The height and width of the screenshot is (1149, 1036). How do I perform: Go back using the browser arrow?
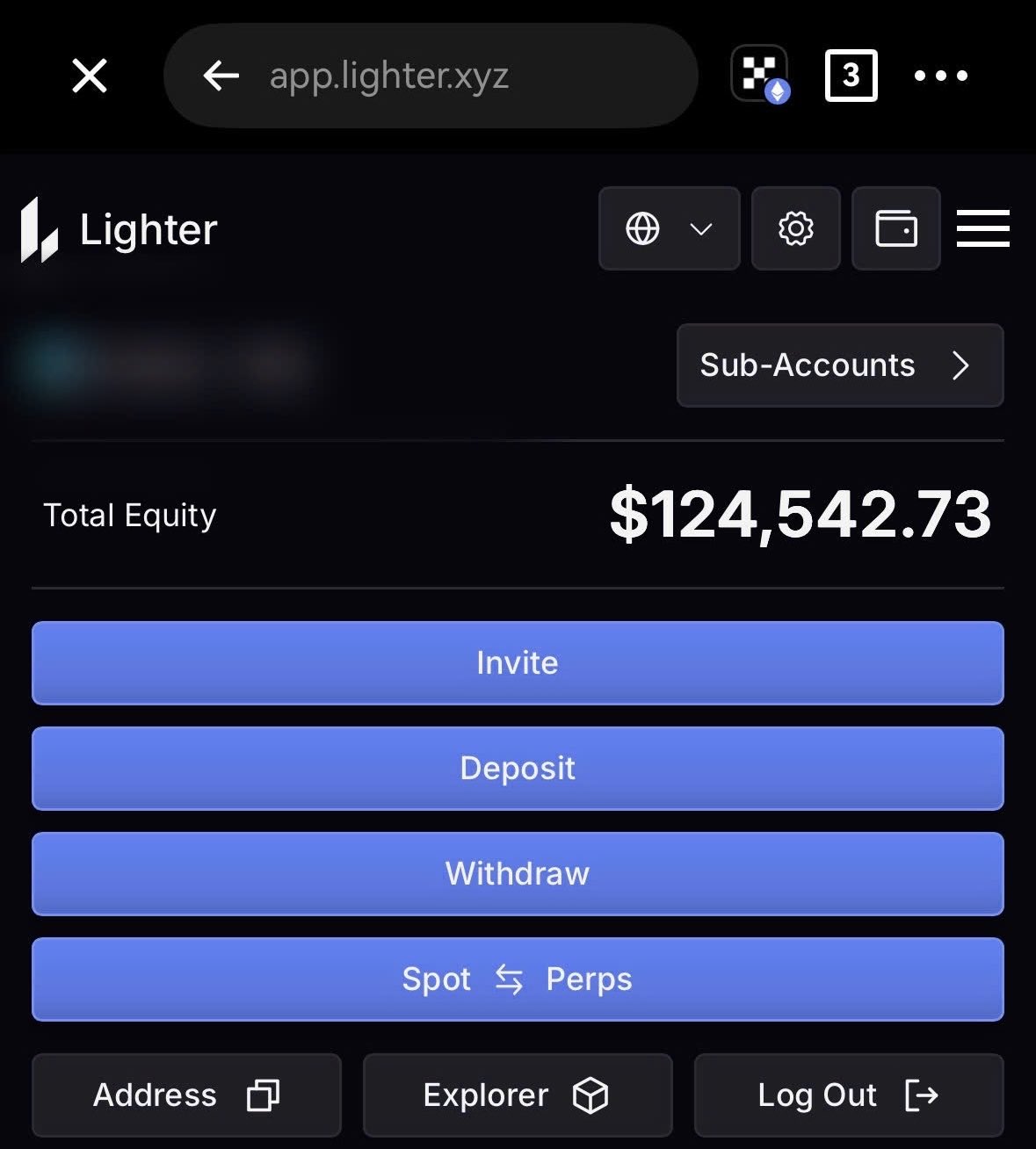pos(221,76)
